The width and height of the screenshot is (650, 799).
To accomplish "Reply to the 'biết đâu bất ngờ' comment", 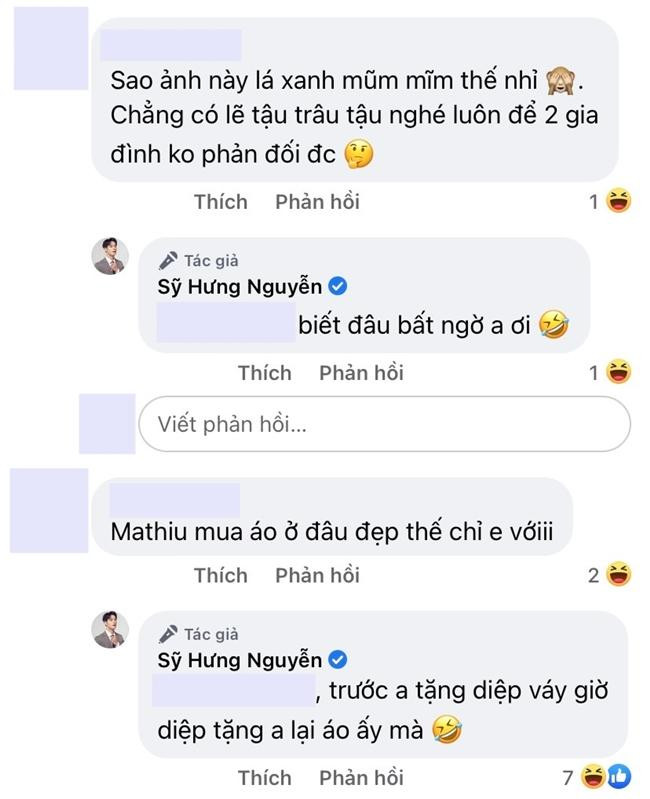I will click(361, 373).
